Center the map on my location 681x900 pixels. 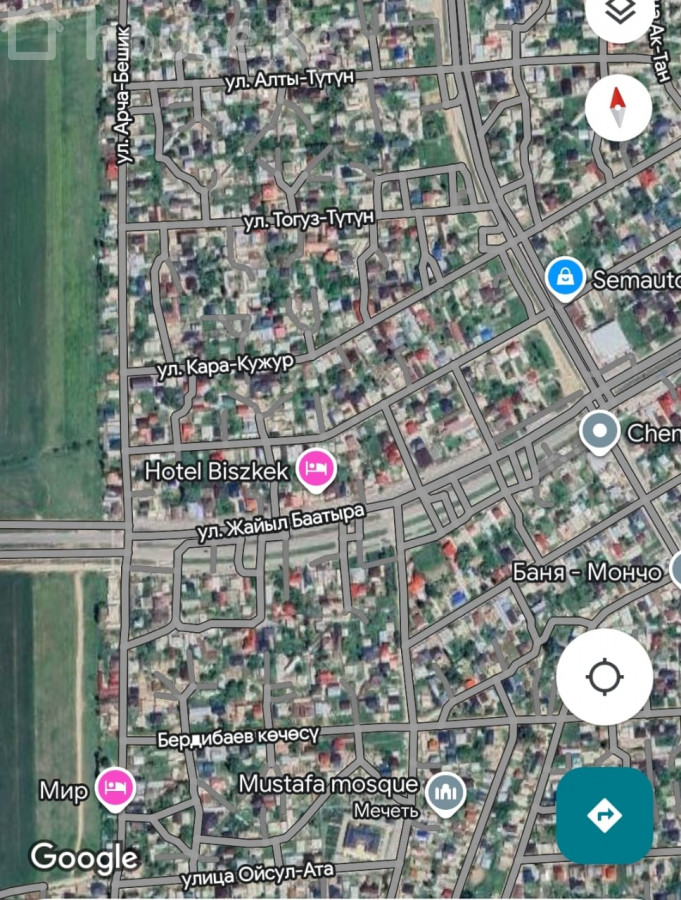click(x=604, y=677)
